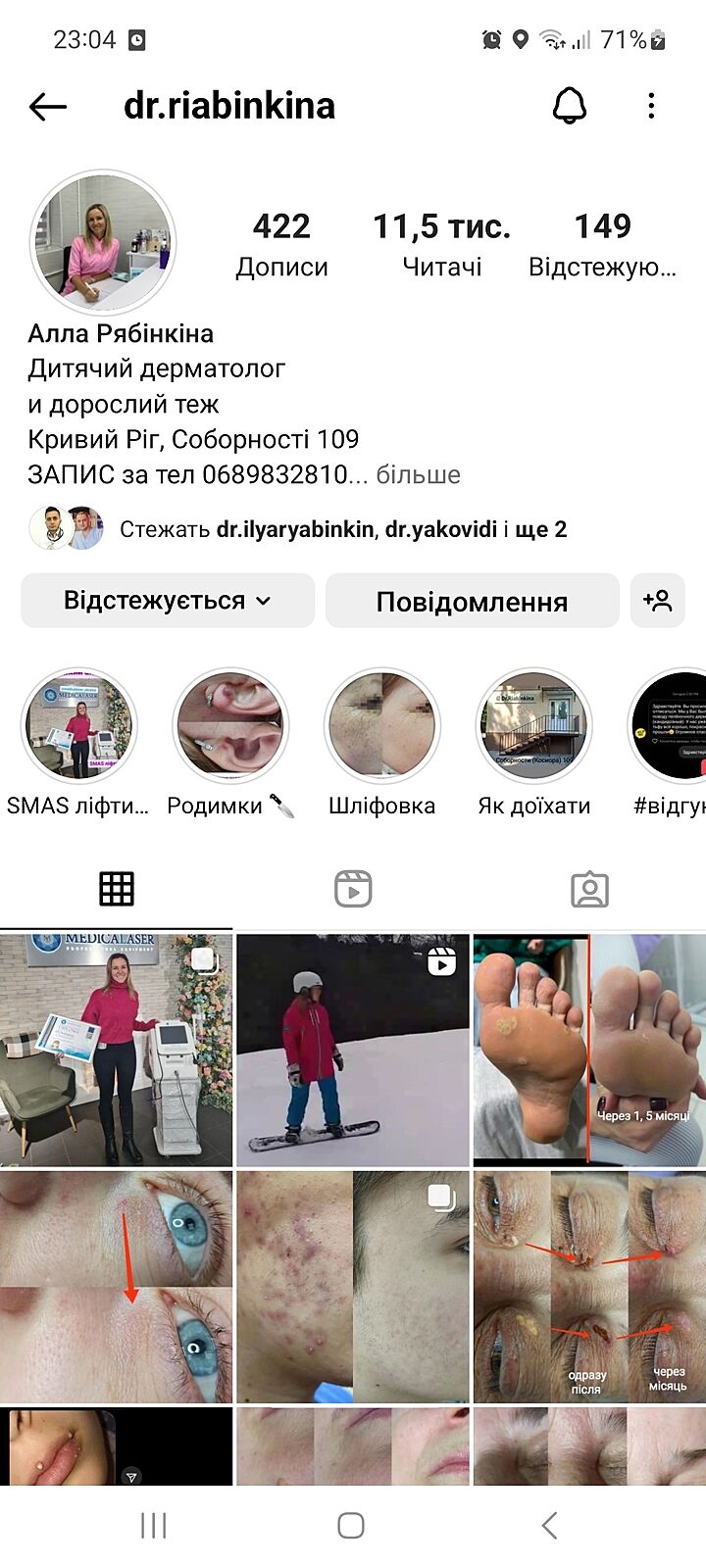Switch to the tagged photos tab

point(589,889)
